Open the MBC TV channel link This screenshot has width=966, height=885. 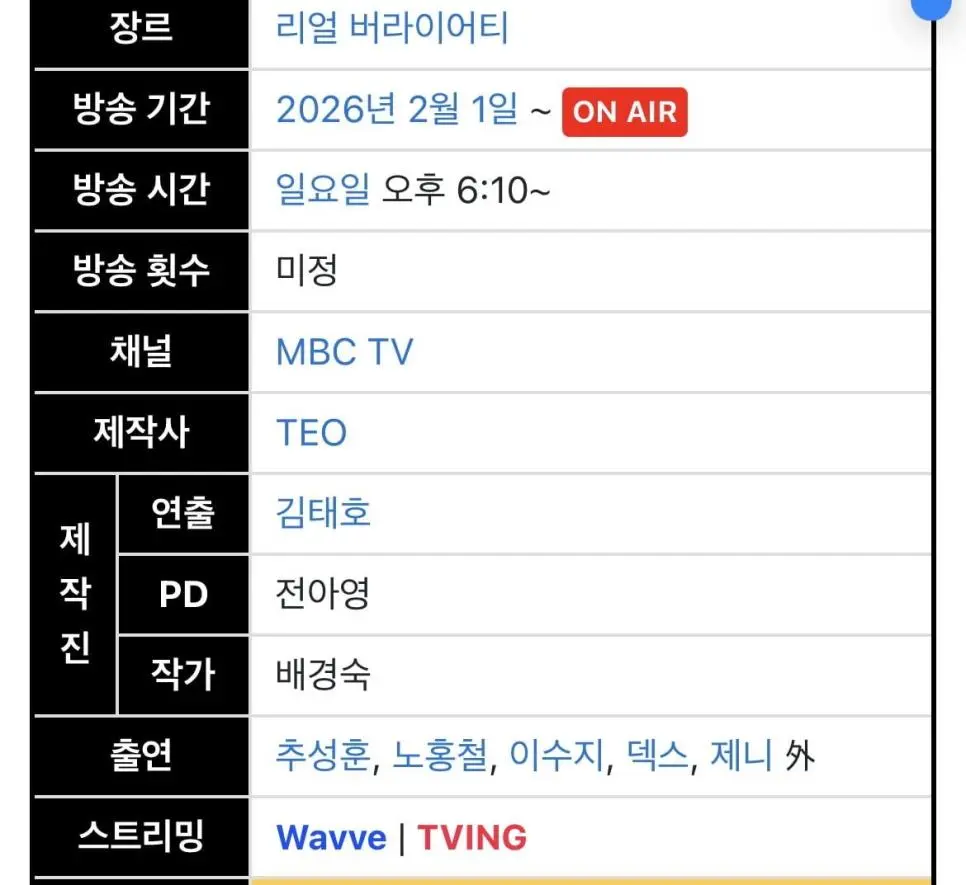pos(344,352)
